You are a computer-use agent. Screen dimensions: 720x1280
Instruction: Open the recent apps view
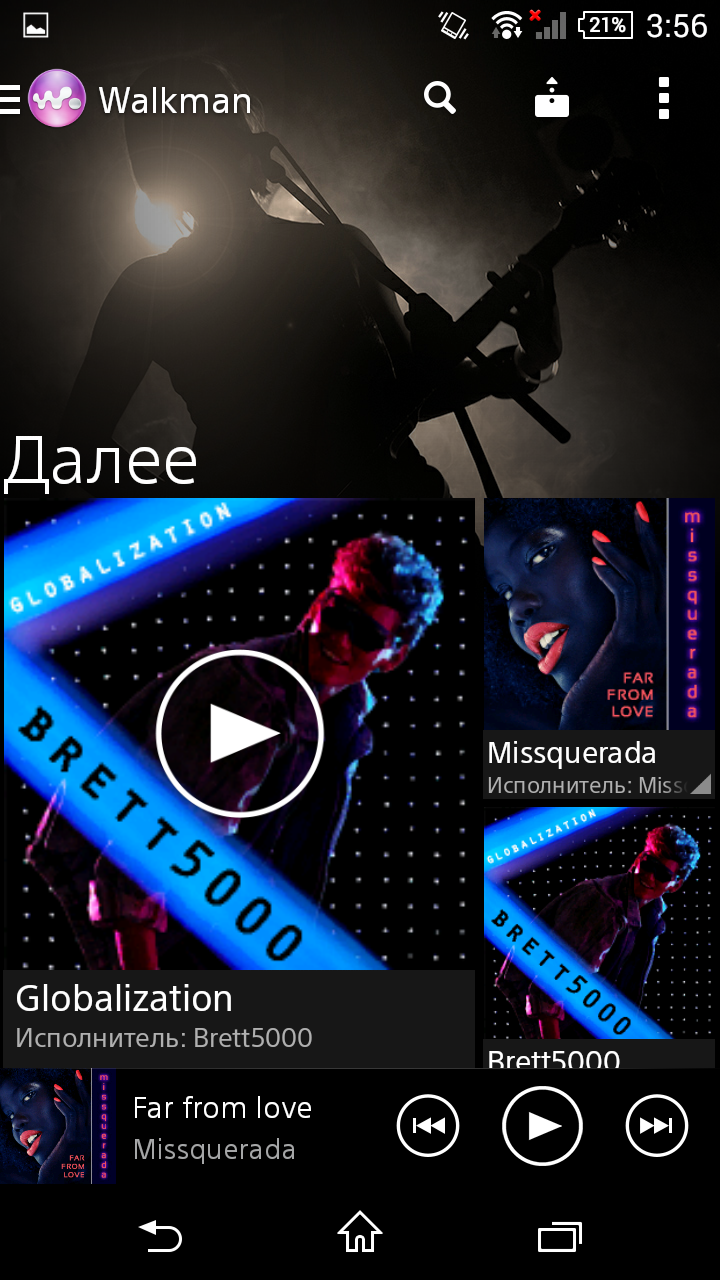click(560, 1236)
